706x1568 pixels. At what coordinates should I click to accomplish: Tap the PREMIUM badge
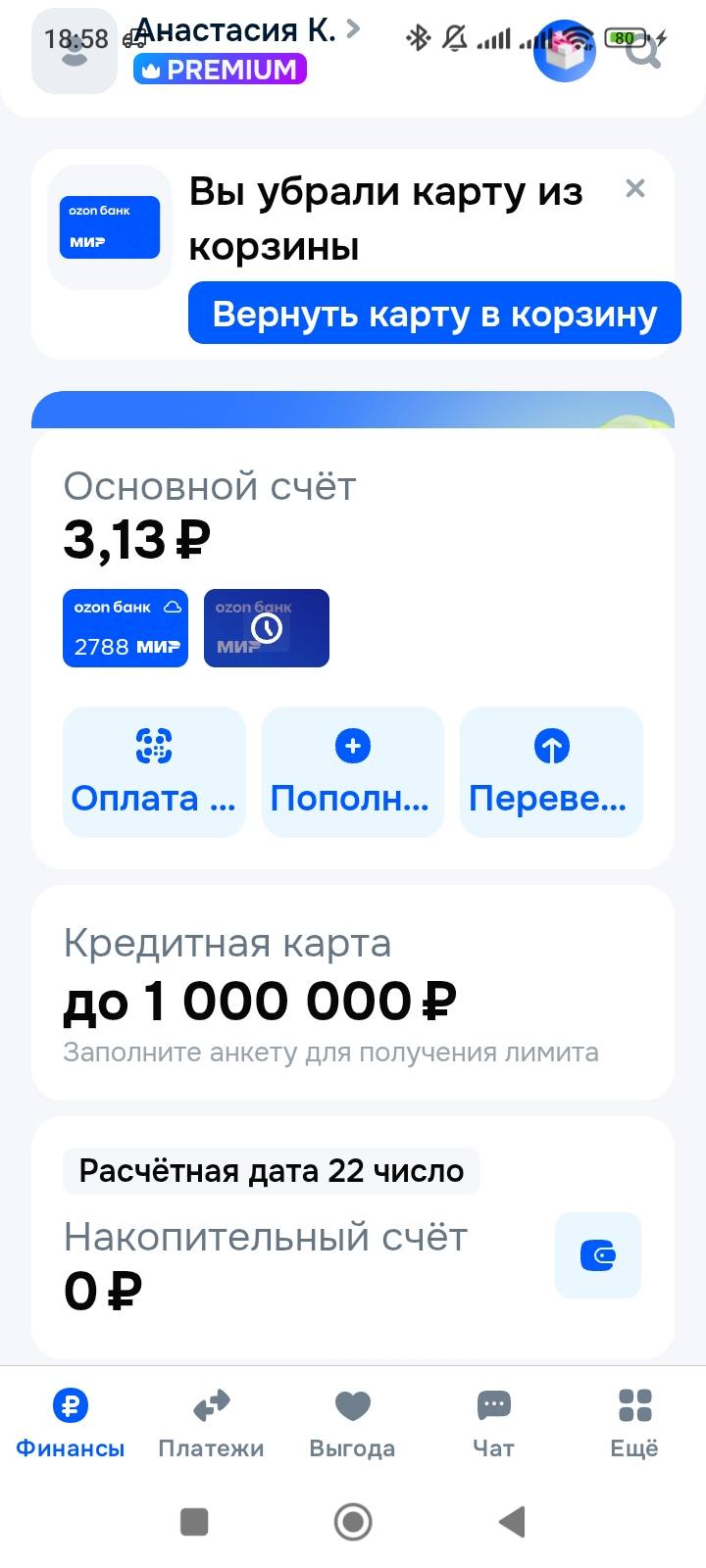point(219,69)
